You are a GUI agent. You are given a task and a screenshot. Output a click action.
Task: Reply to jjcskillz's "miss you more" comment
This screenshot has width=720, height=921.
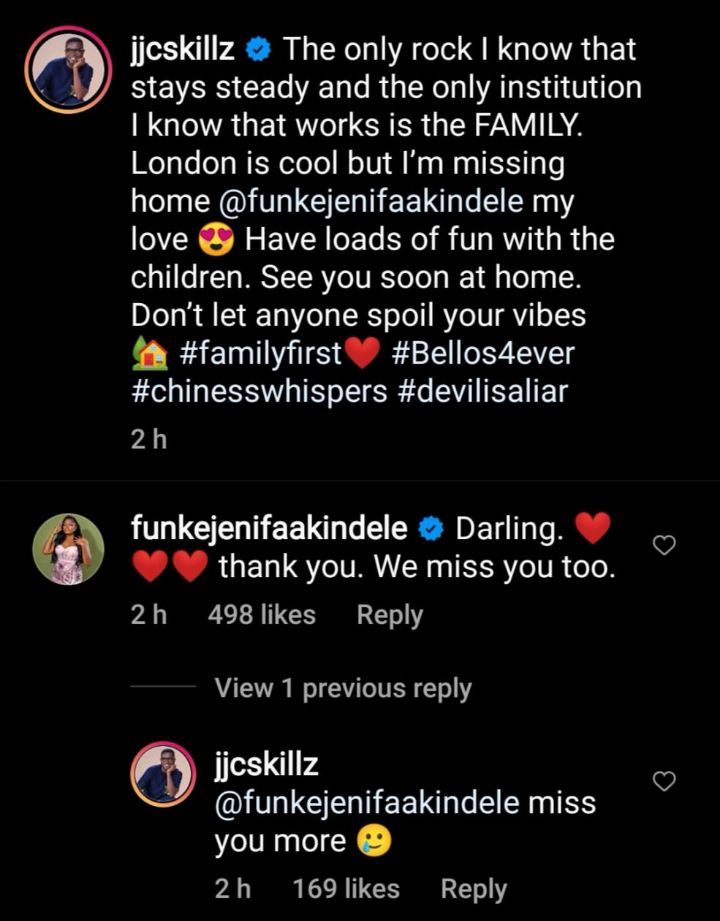pyautogui.click(x=473, y=888)
